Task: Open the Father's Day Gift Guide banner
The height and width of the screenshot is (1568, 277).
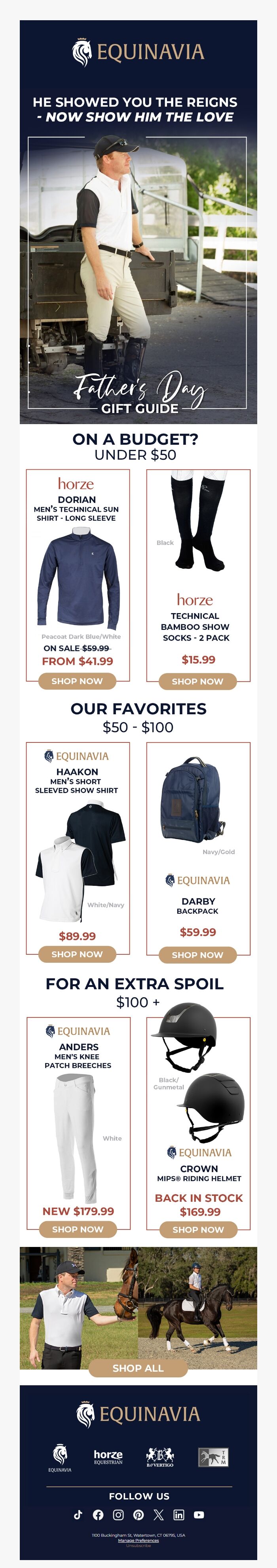Action: (x=138, y=274)
